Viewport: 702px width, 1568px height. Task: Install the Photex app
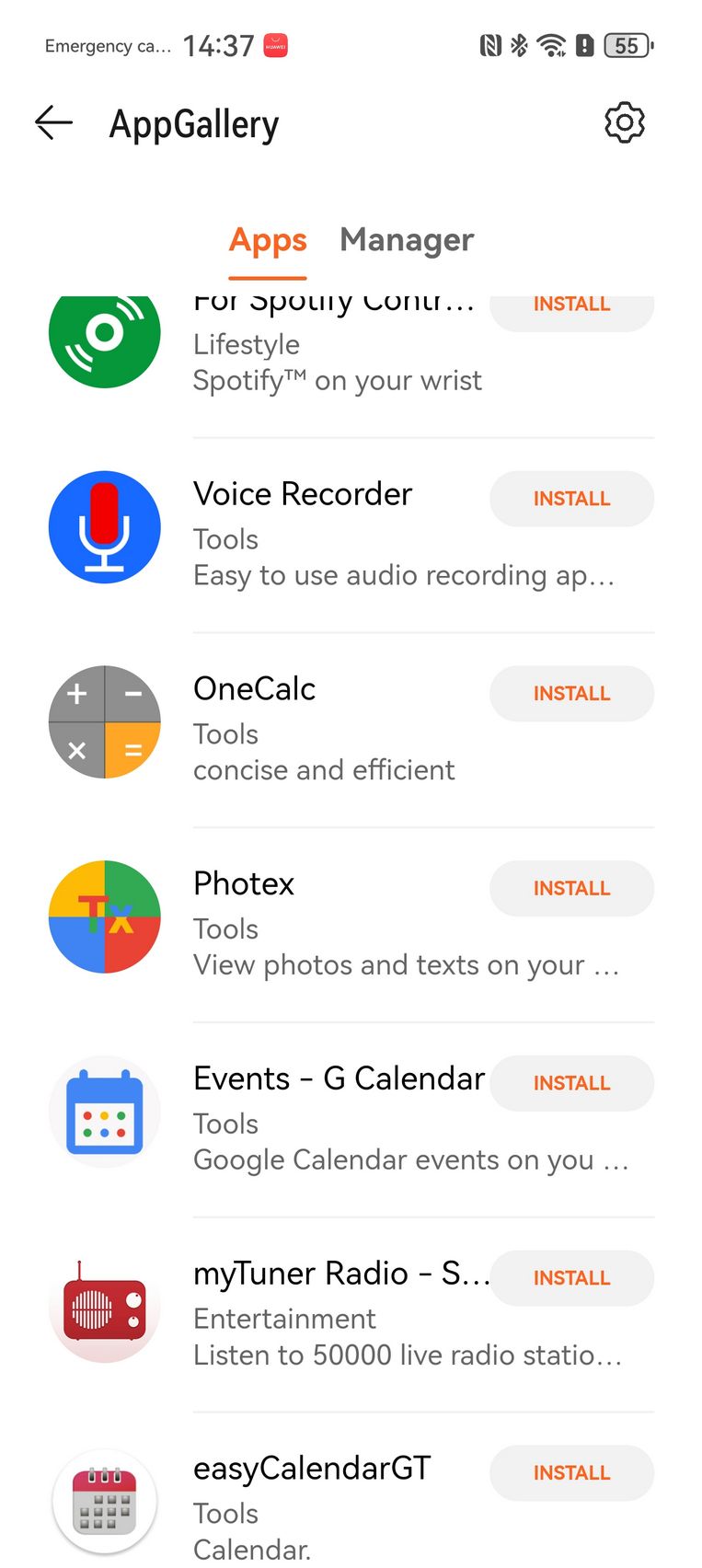571,889
